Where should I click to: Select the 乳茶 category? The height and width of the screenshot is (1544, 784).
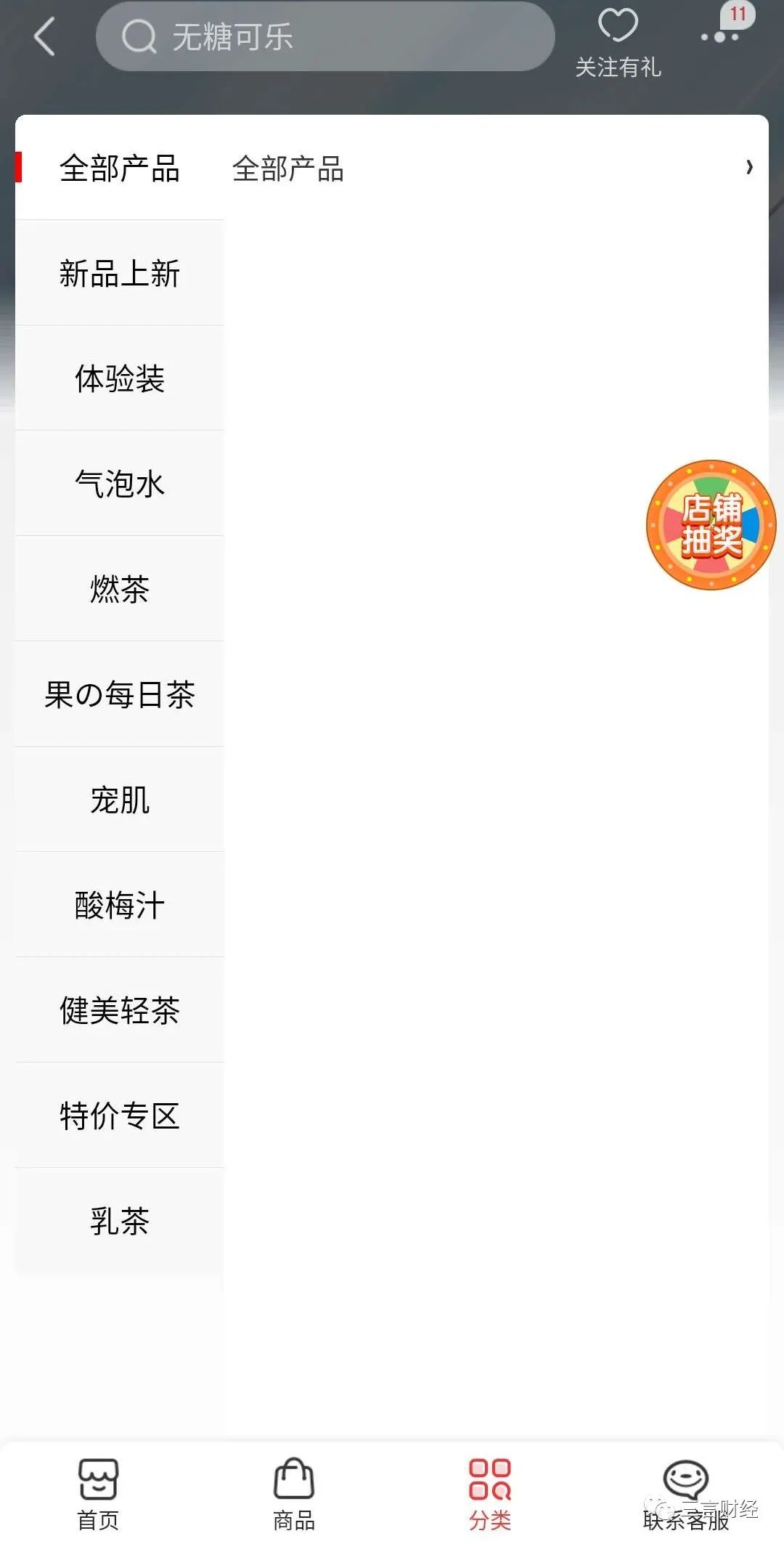click(120, 1221)
